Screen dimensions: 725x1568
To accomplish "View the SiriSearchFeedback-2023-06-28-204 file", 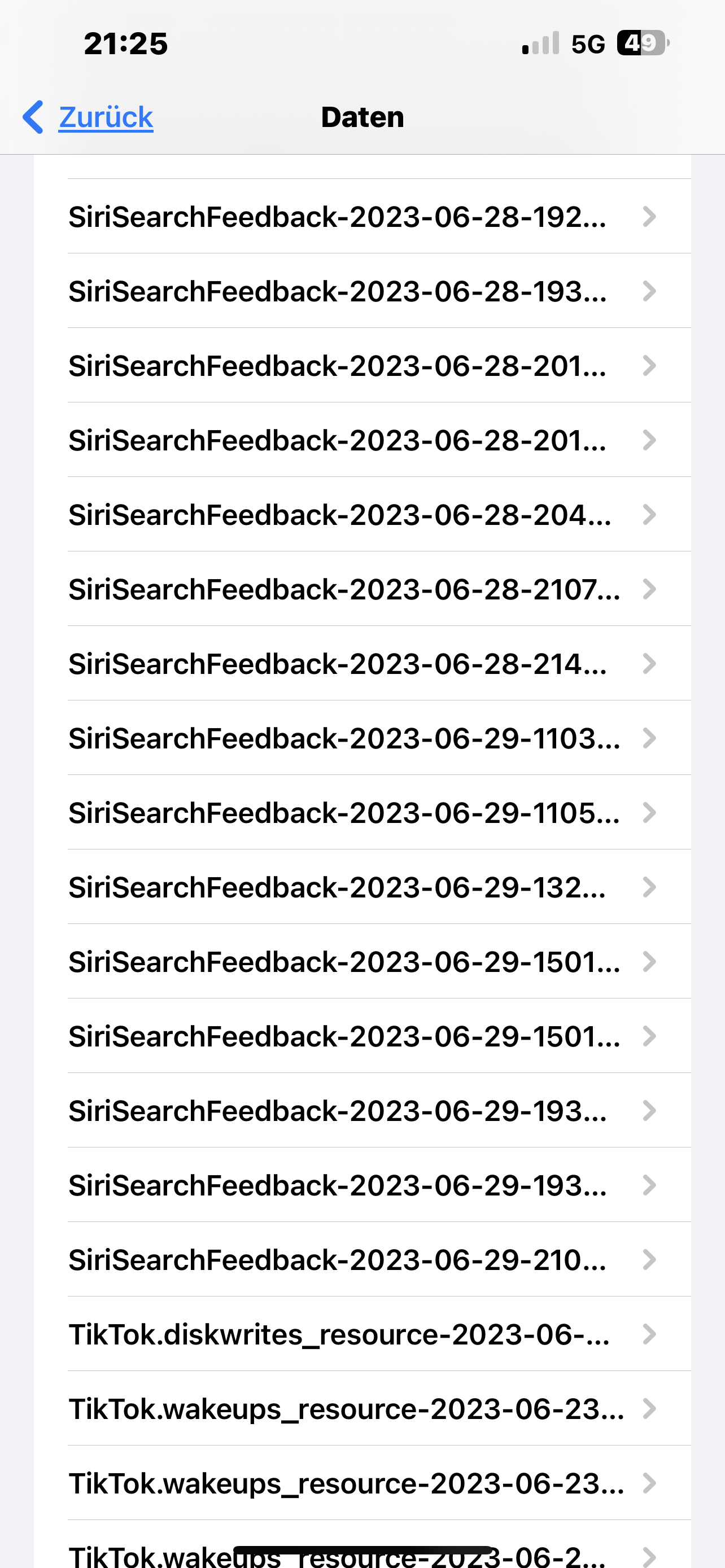I will click(x=361, y=515).
